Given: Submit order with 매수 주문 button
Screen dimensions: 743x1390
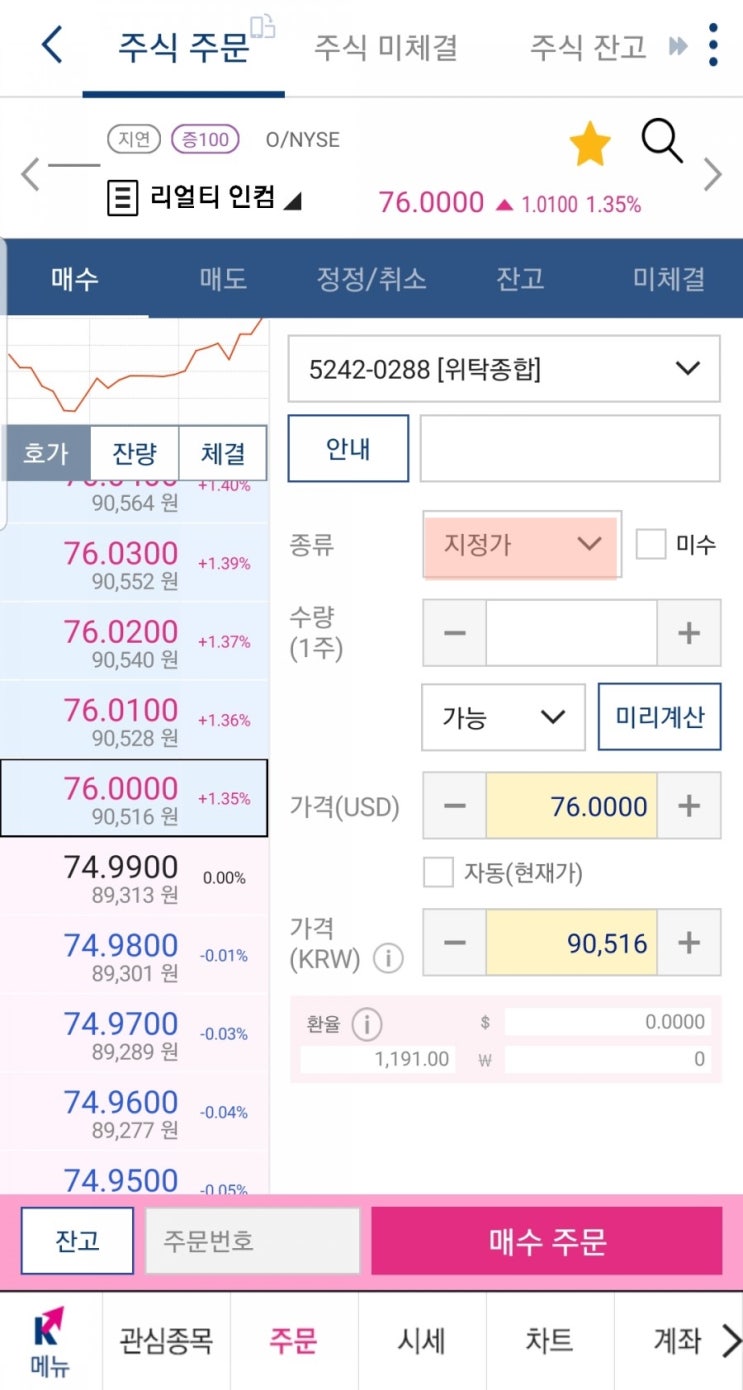Looking at the screenshot, I should (546, 1240).
